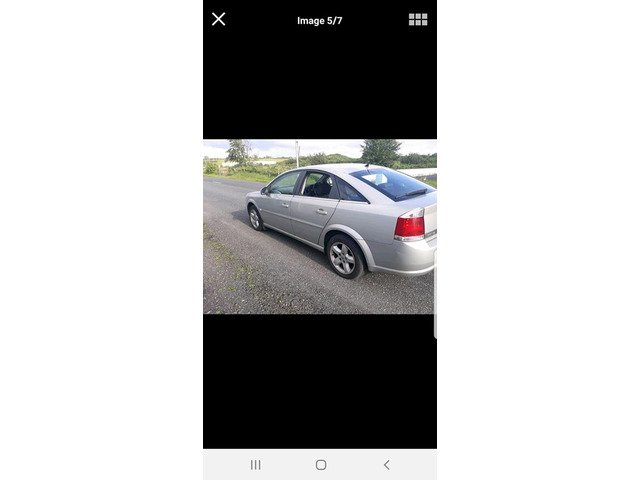This screenshot has height=480, width=640.
Task: Open the image grid view
Action: [x=418, y=19]
